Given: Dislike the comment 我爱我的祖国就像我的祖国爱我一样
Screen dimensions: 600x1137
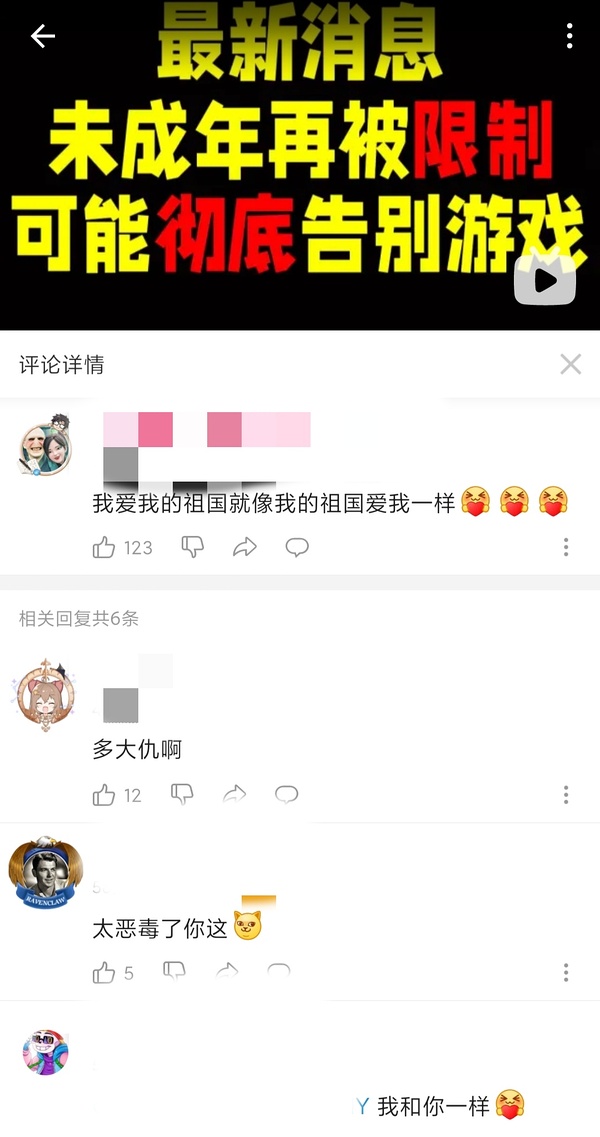Looking at the screenshot, I should click(192, 547).
